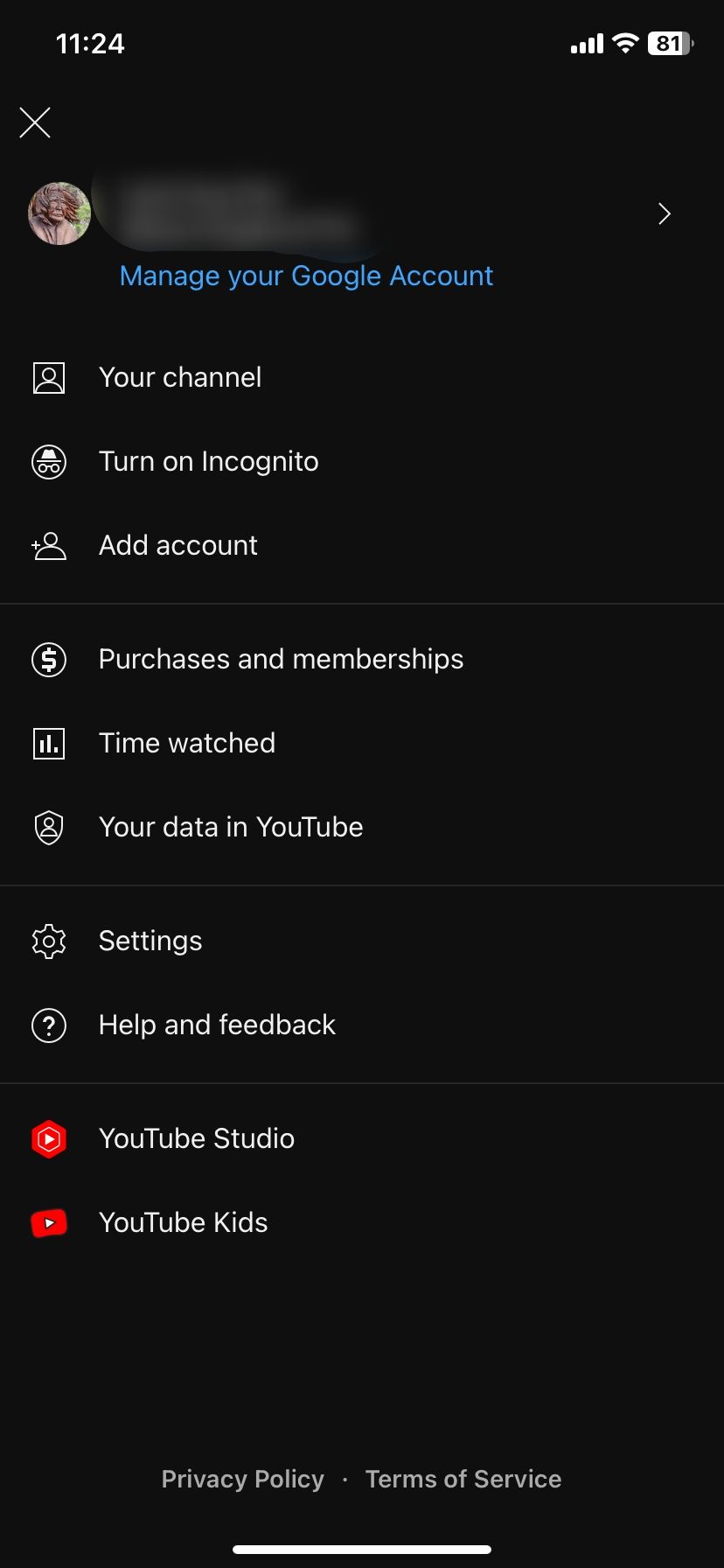The width and height of the screenshot is (724, 1568).
Task: Launch YouTube Studio
Action: point(196,1138)
